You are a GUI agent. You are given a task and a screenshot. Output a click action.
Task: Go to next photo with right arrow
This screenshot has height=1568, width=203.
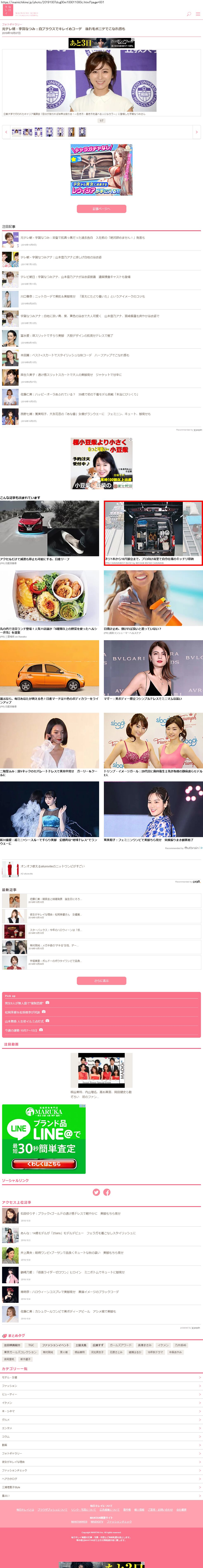point(196,132)
